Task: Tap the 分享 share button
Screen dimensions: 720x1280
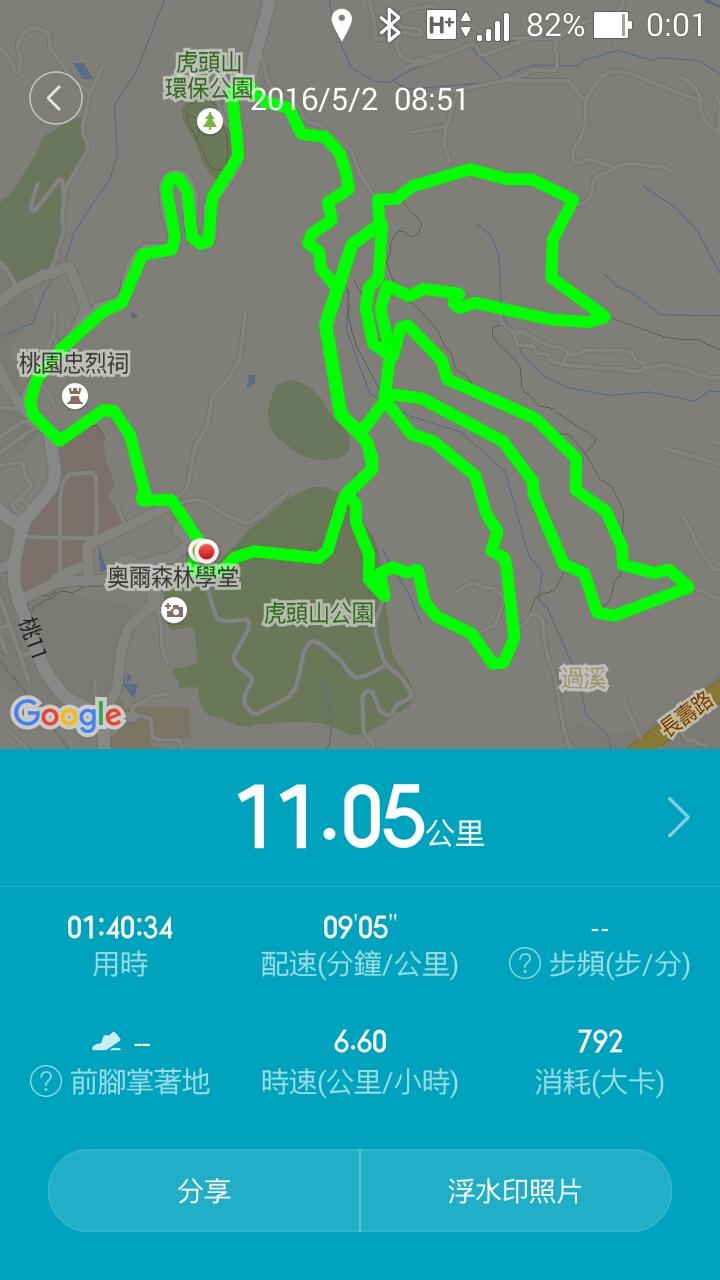Action: tap(204, 1191)
